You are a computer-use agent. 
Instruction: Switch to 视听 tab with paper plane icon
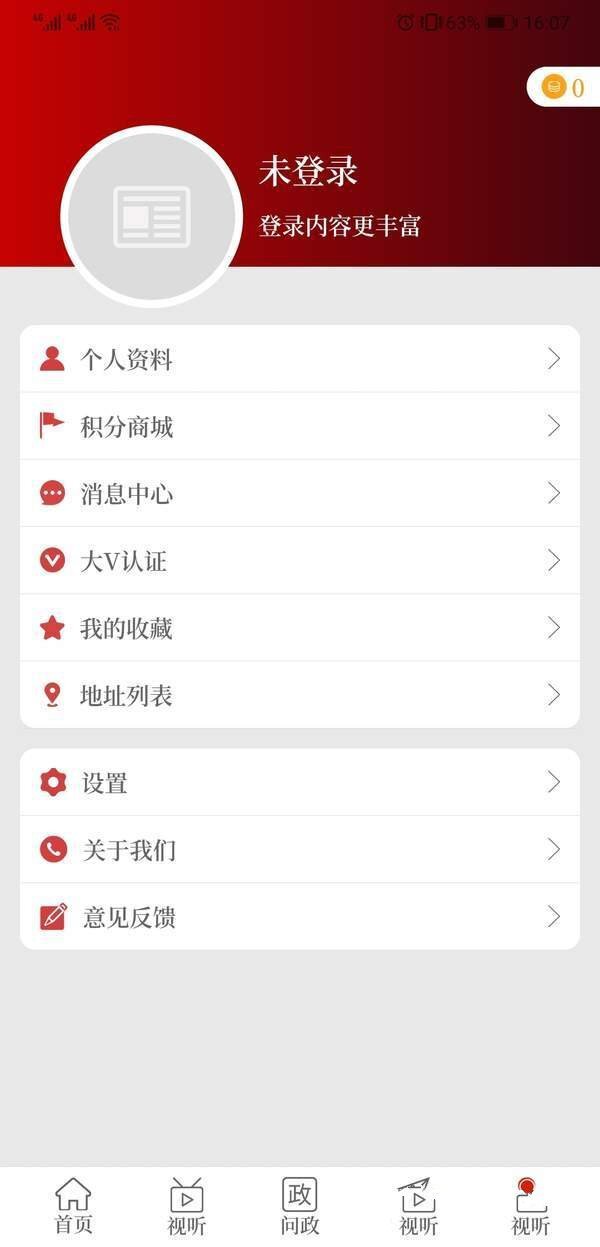click(x=418, y=1206)
